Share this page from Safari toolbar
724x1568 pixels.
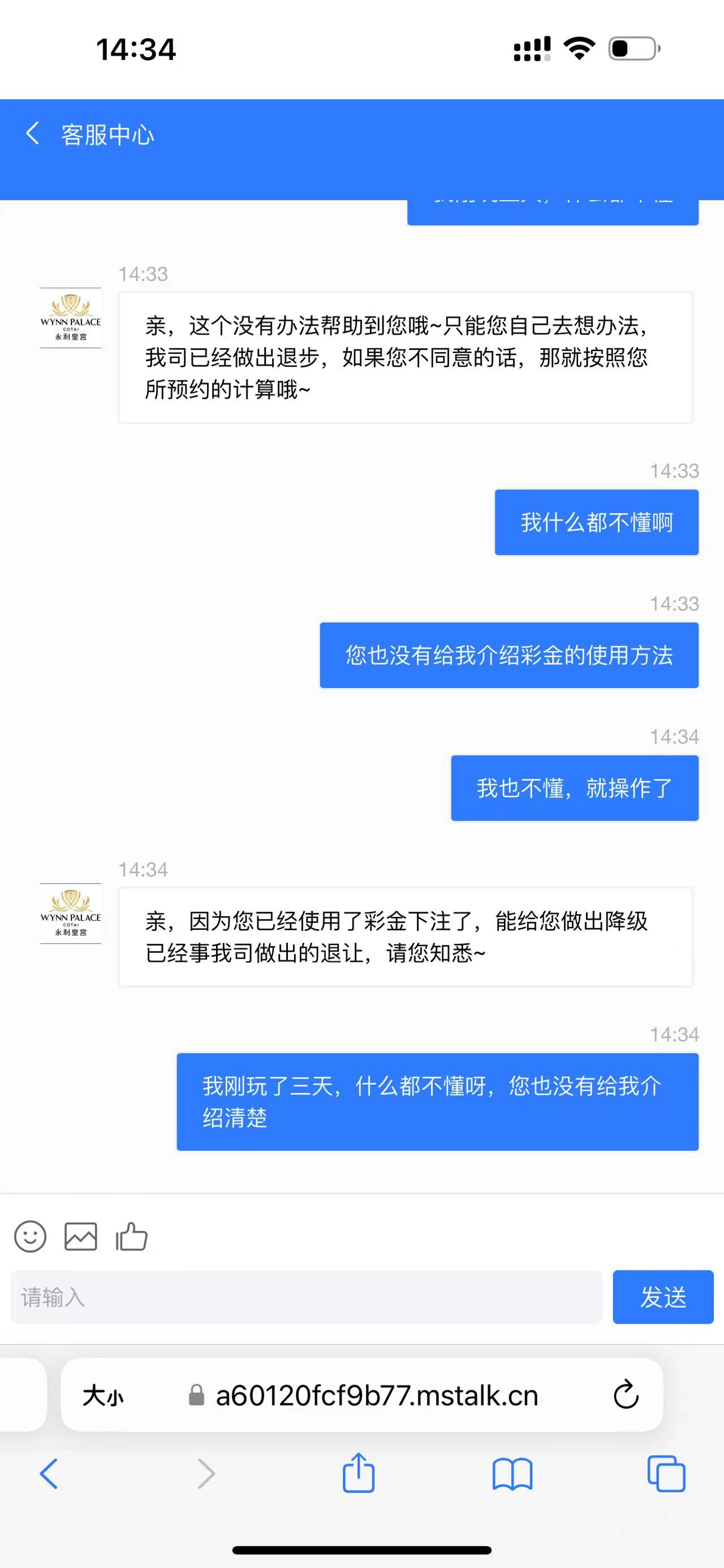tap(358, 1473)
